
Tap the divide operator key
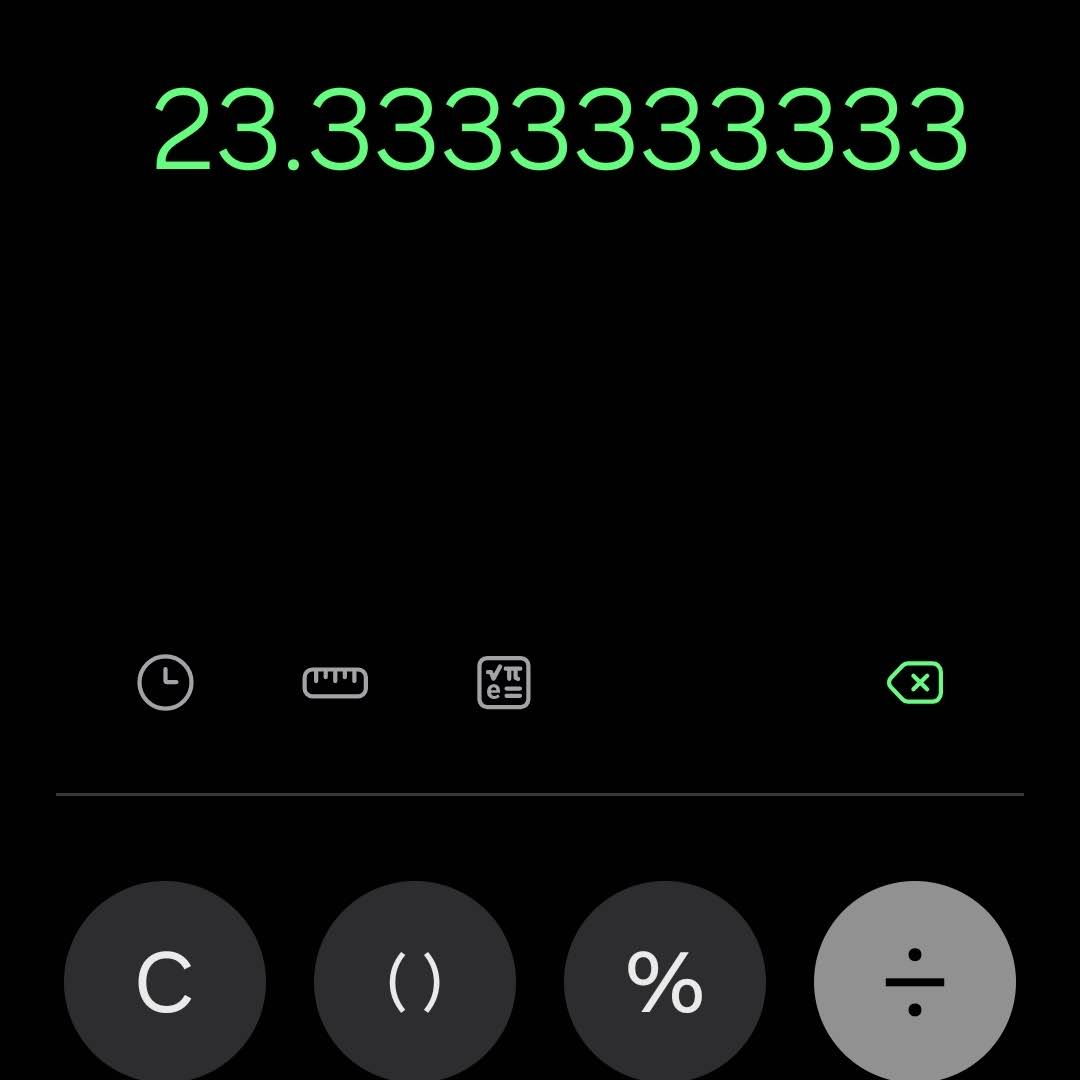915,981
